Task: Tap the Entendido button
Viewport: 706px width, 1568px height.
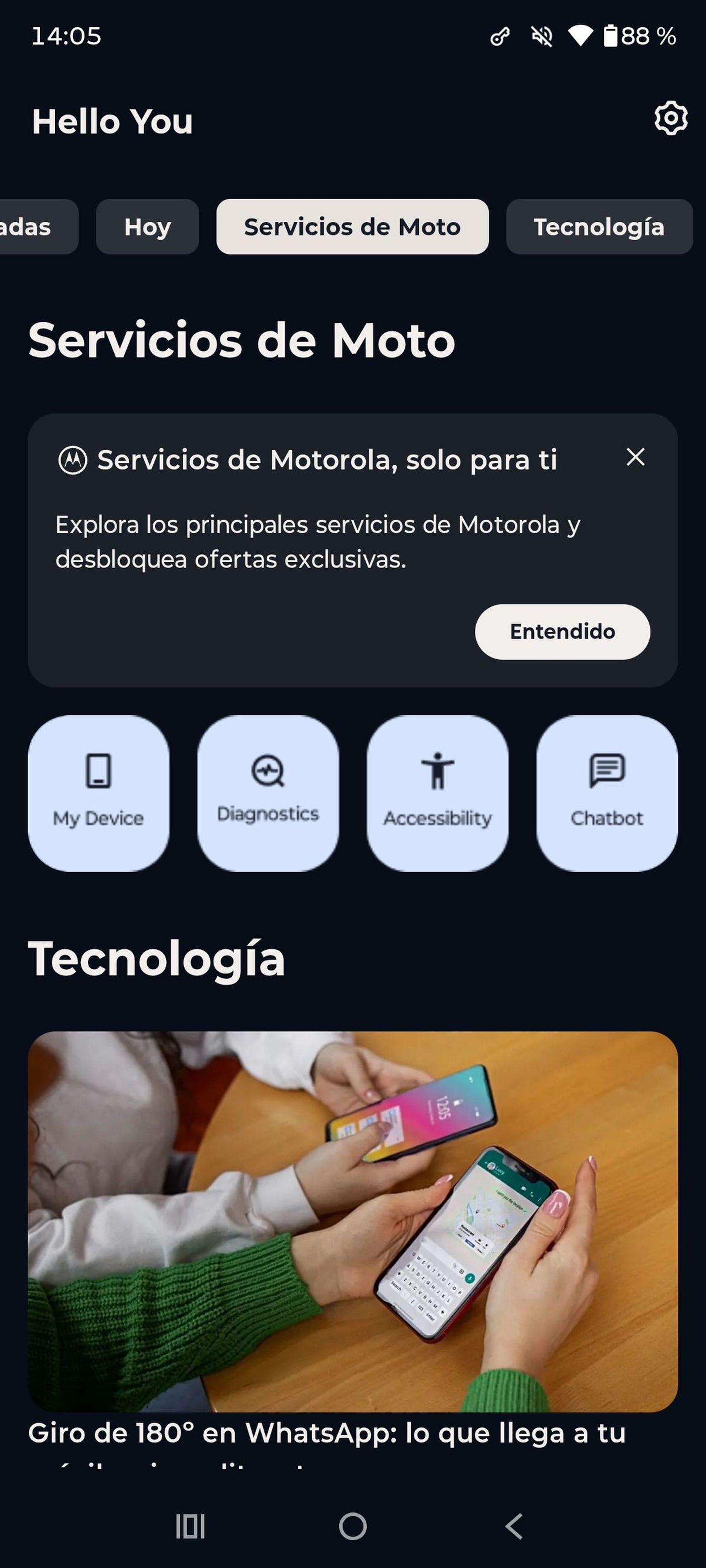Action: (x=562, y=632)
